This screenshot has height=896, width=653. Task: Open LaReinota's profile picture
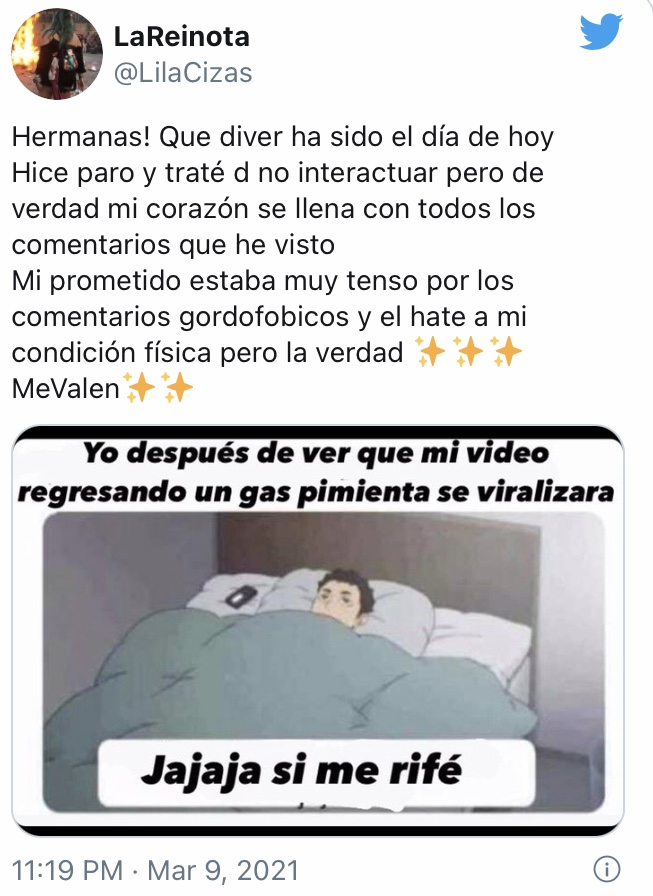click(55, 55)
